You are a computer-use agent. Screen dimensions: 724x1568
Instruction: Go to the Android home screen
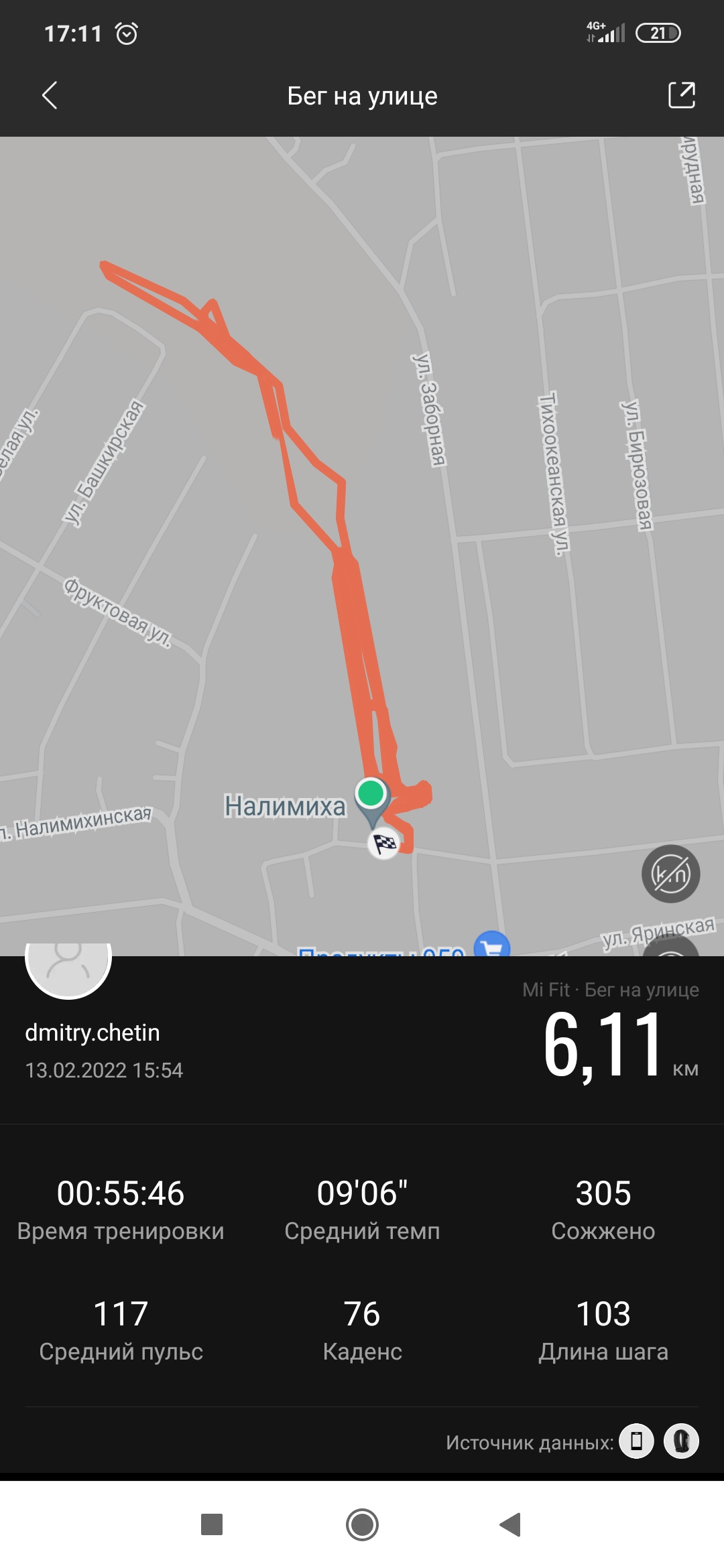click(x=362, y=1524)
